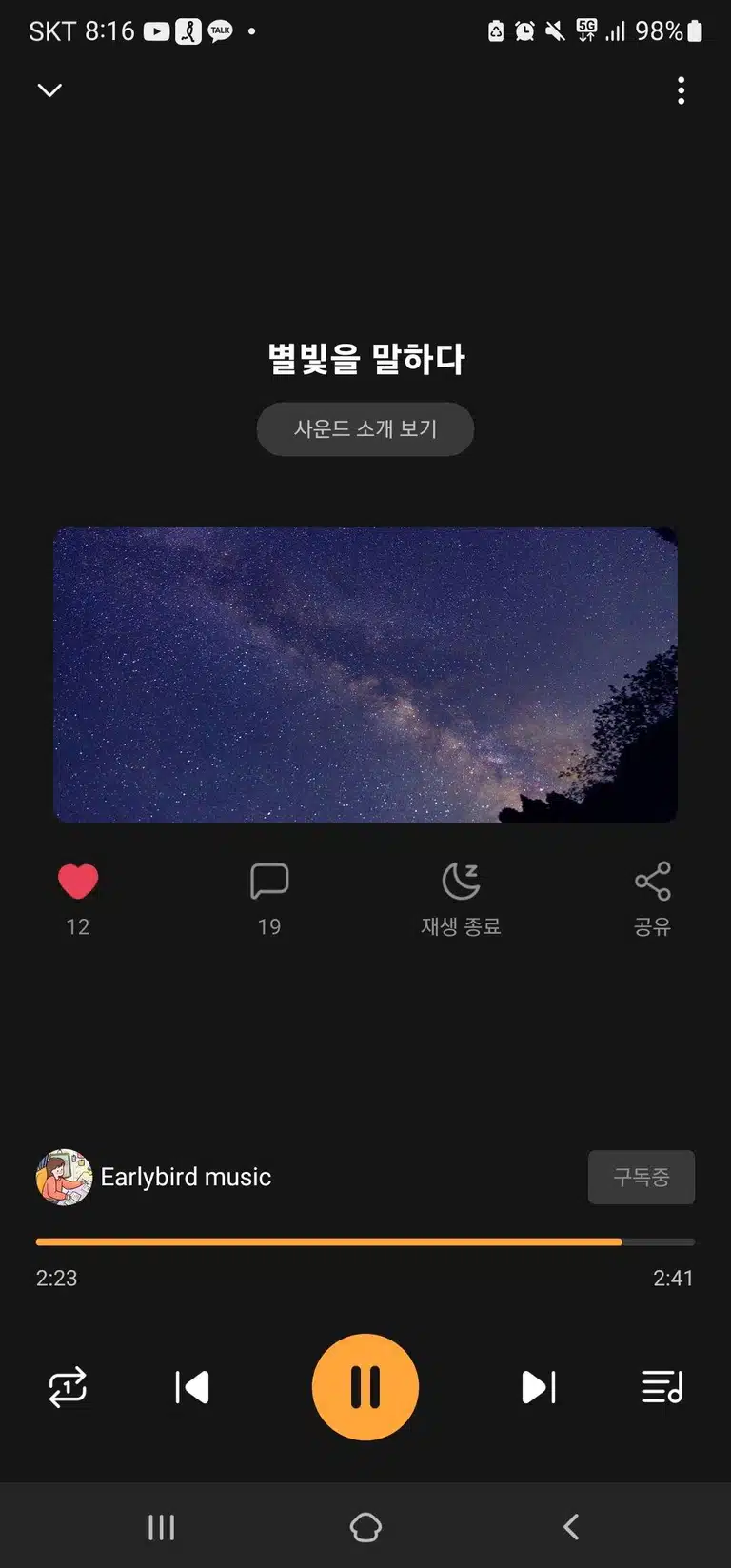Screen dimensions: 731x1568
Task: Unlike the track with the heart icon
Action: pos(78,882)
